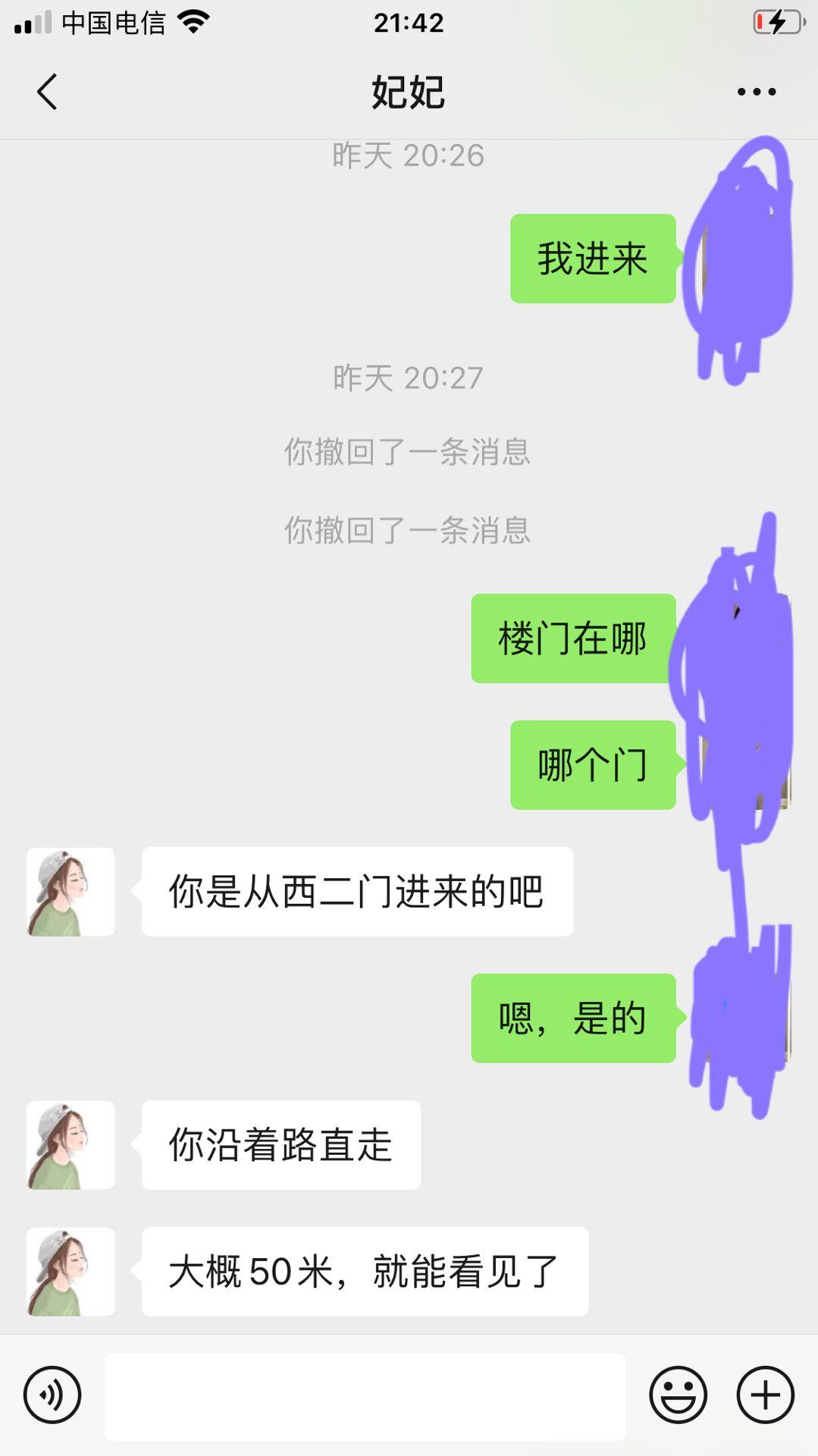Open the emoji sticker panel
Screen dimensions: 818x1456
click(x=678, y=1395)
